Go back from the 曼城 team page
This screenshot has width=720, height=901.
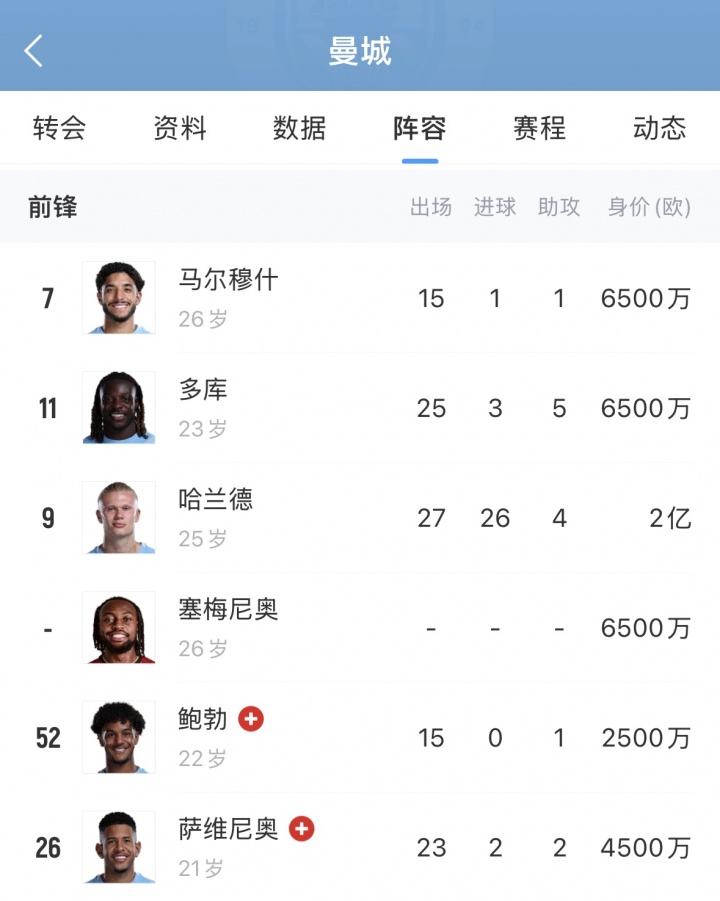[34, 51]
